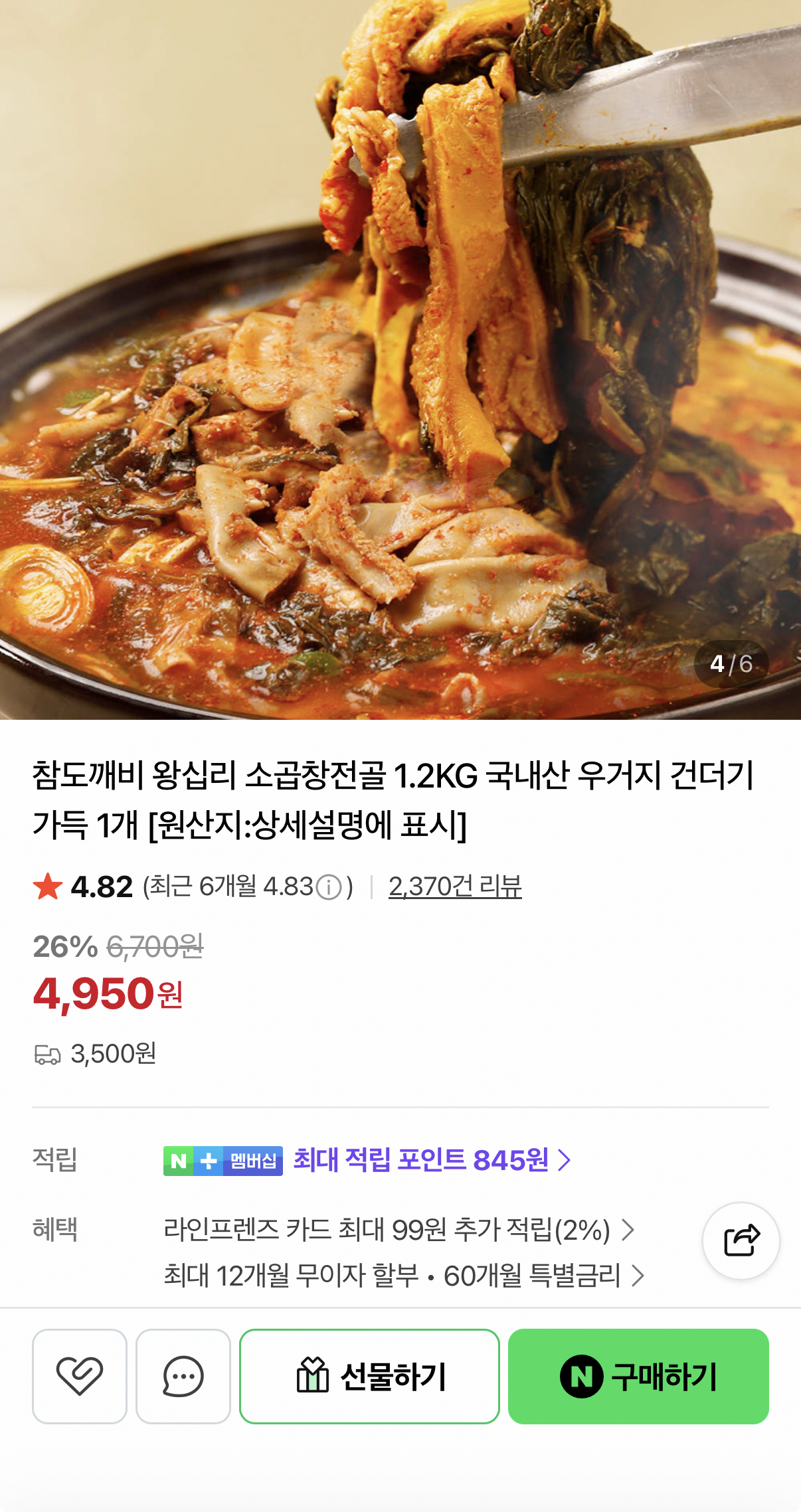Toggle the heart to save this product

click(x=79, y=1375)
